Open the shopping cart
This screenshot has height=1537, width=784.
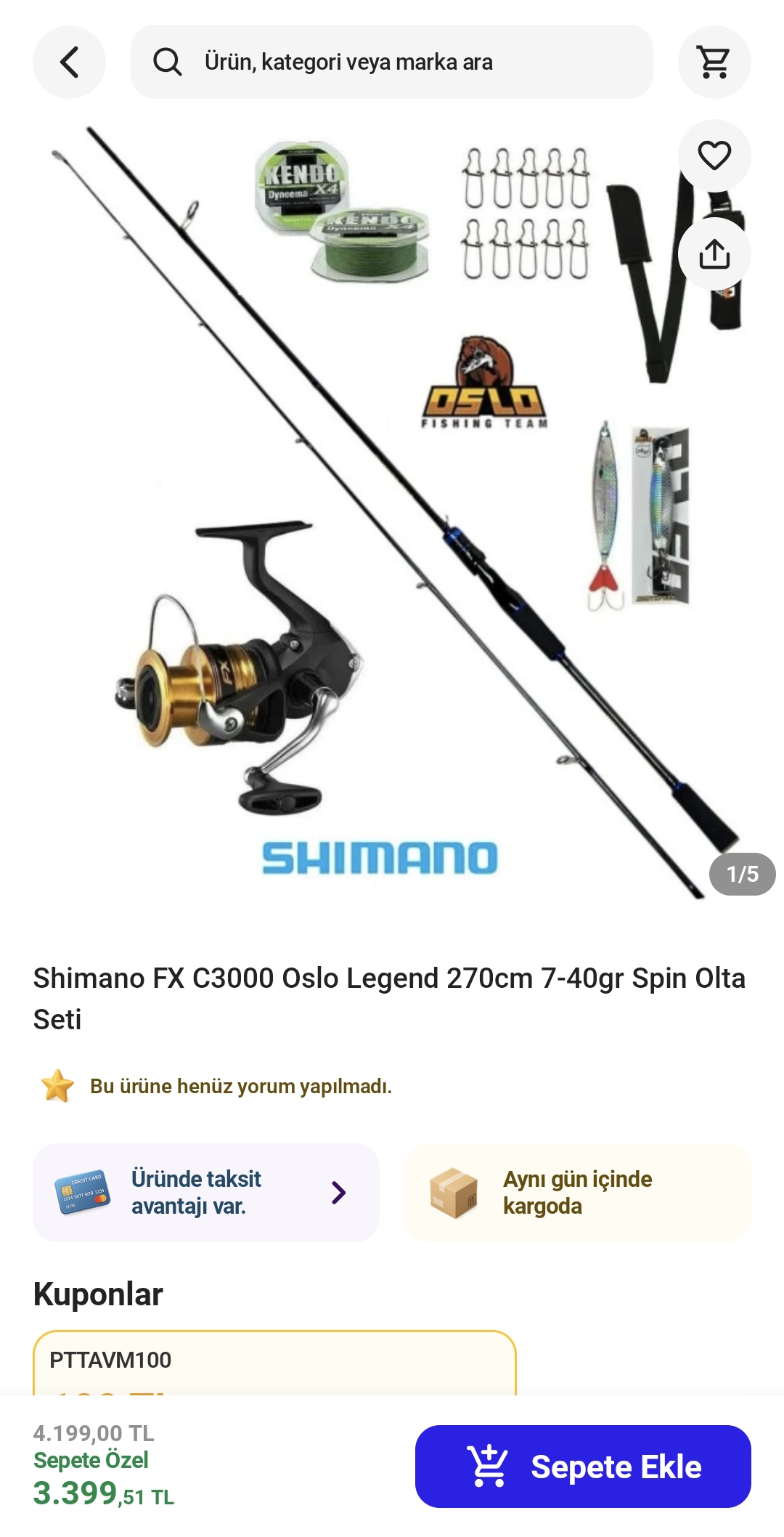click(714, 62)
